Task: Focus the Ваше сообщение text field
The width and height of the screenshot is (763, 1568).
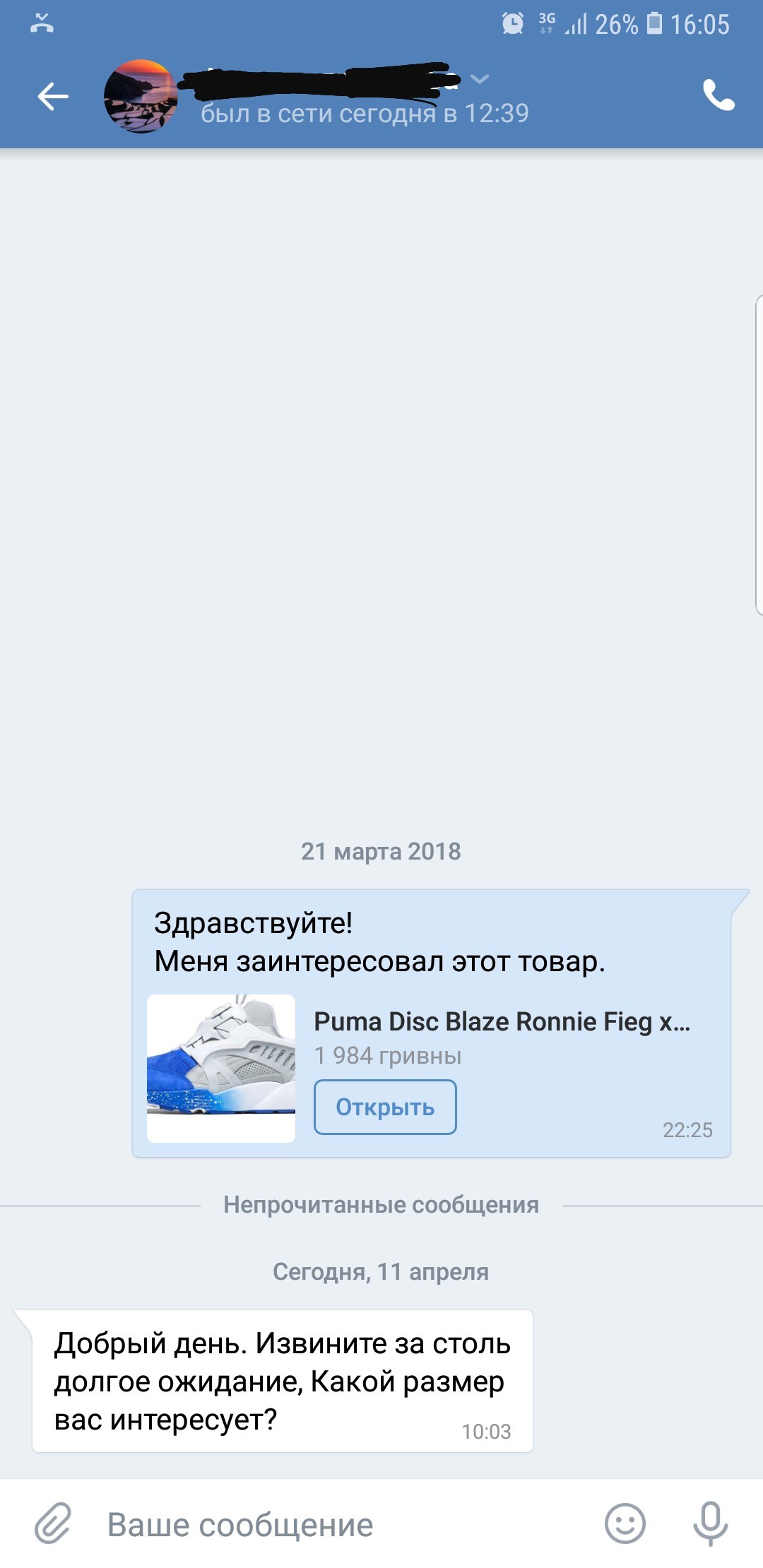Action: click(x=339, y=1525)
